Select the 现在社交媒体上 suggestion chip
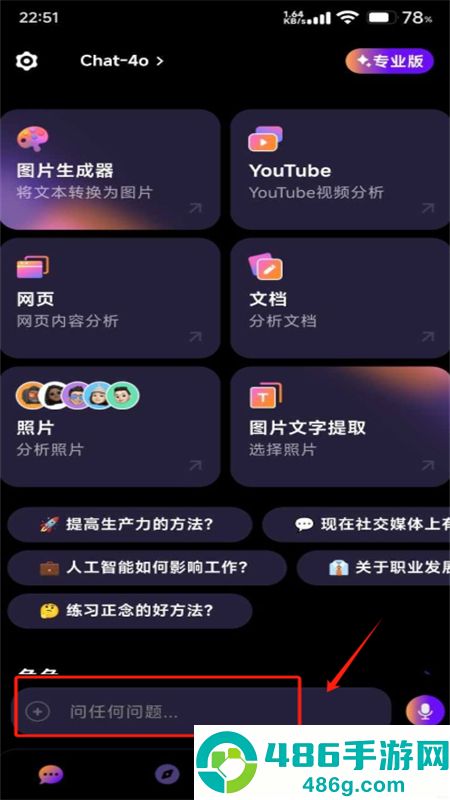Viewport: 450px width, 800px height. point(356,524)
